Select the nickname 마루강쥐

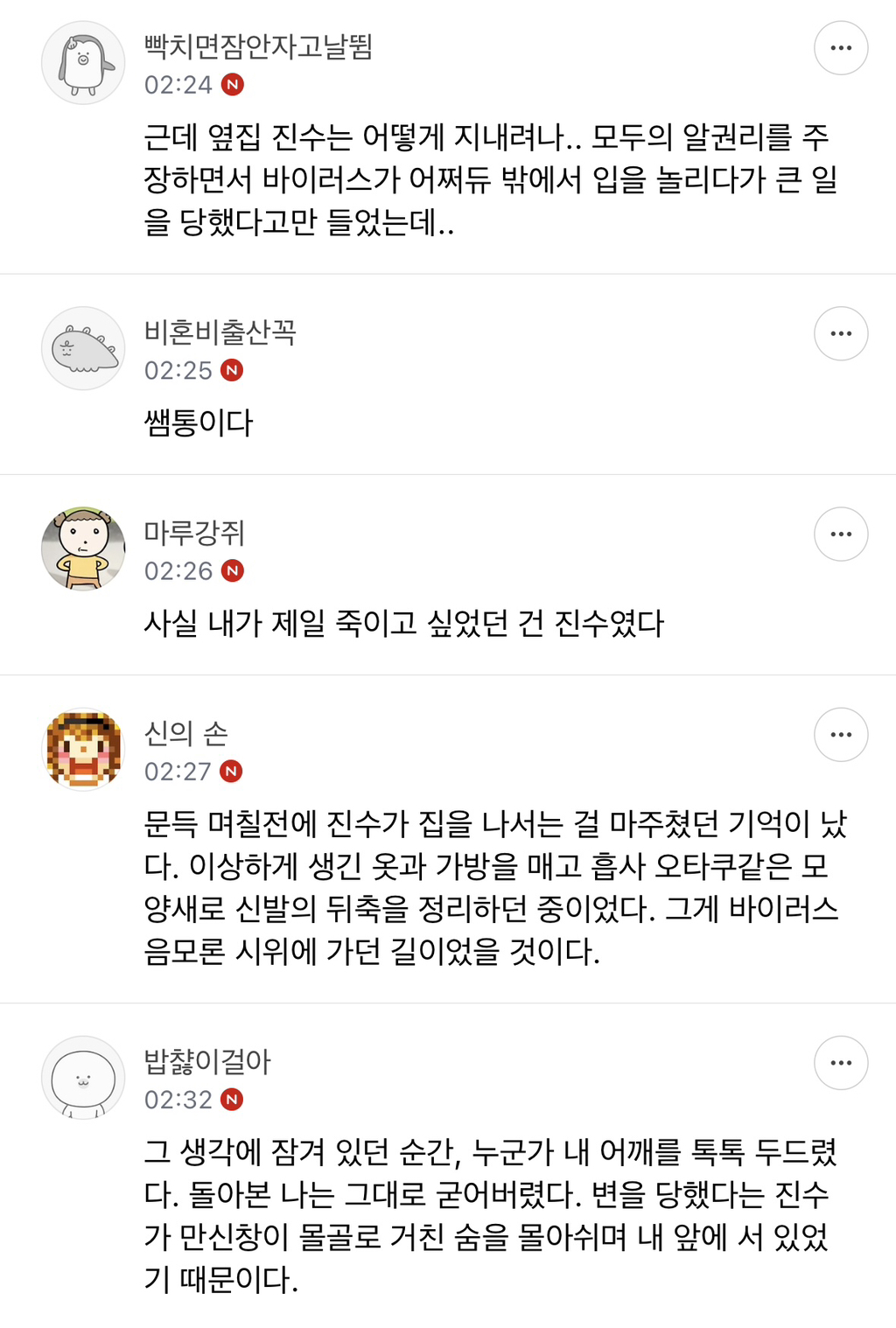(x=194, y=532)
